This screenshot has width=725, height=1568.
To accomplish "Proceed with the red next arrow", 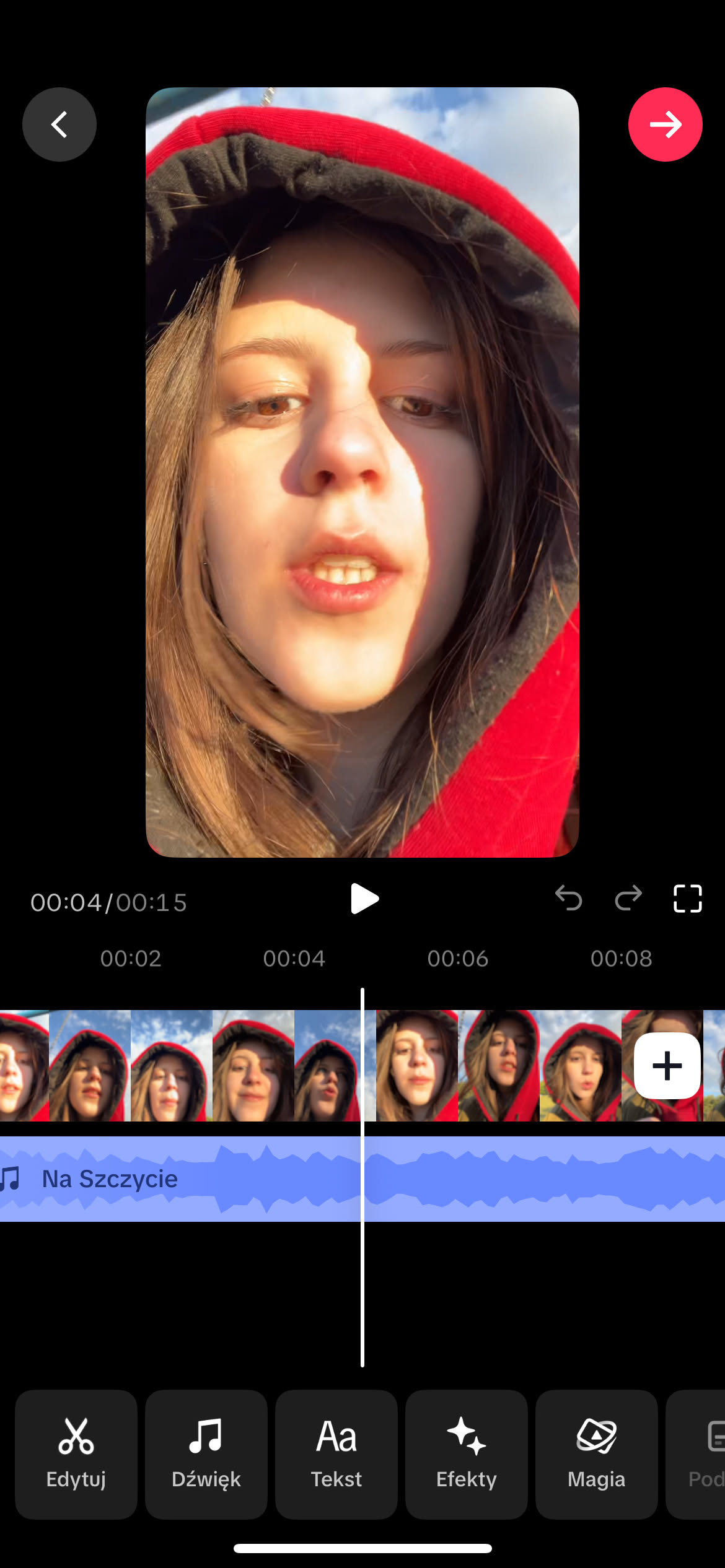I will click(x=665, y=124).
